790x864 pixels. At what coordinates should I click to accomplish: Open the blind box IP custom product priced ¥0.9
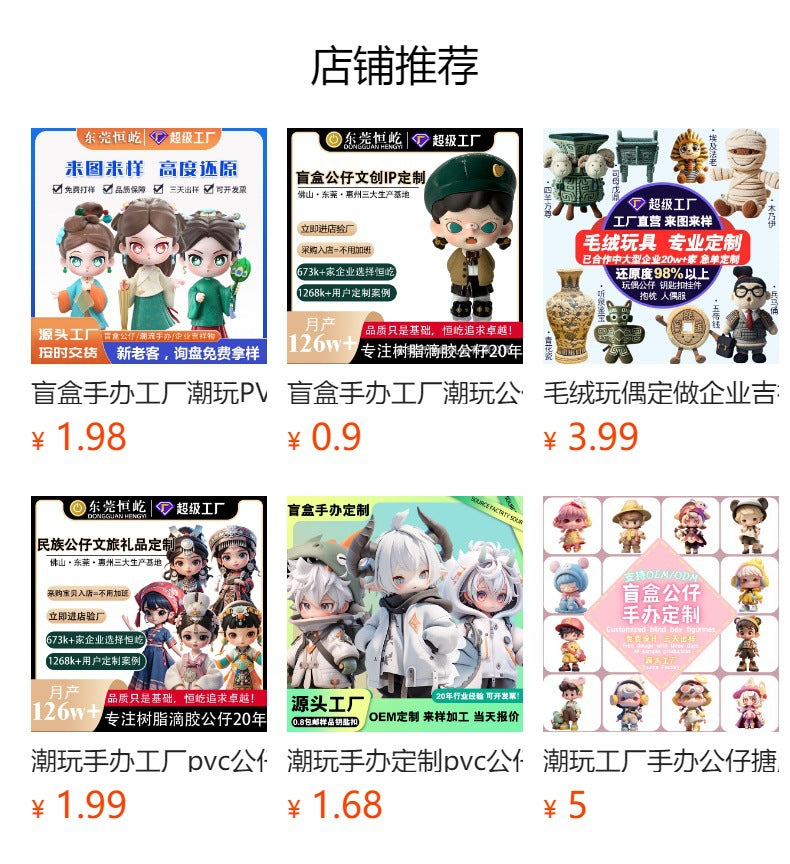click(x=404, y=246)
